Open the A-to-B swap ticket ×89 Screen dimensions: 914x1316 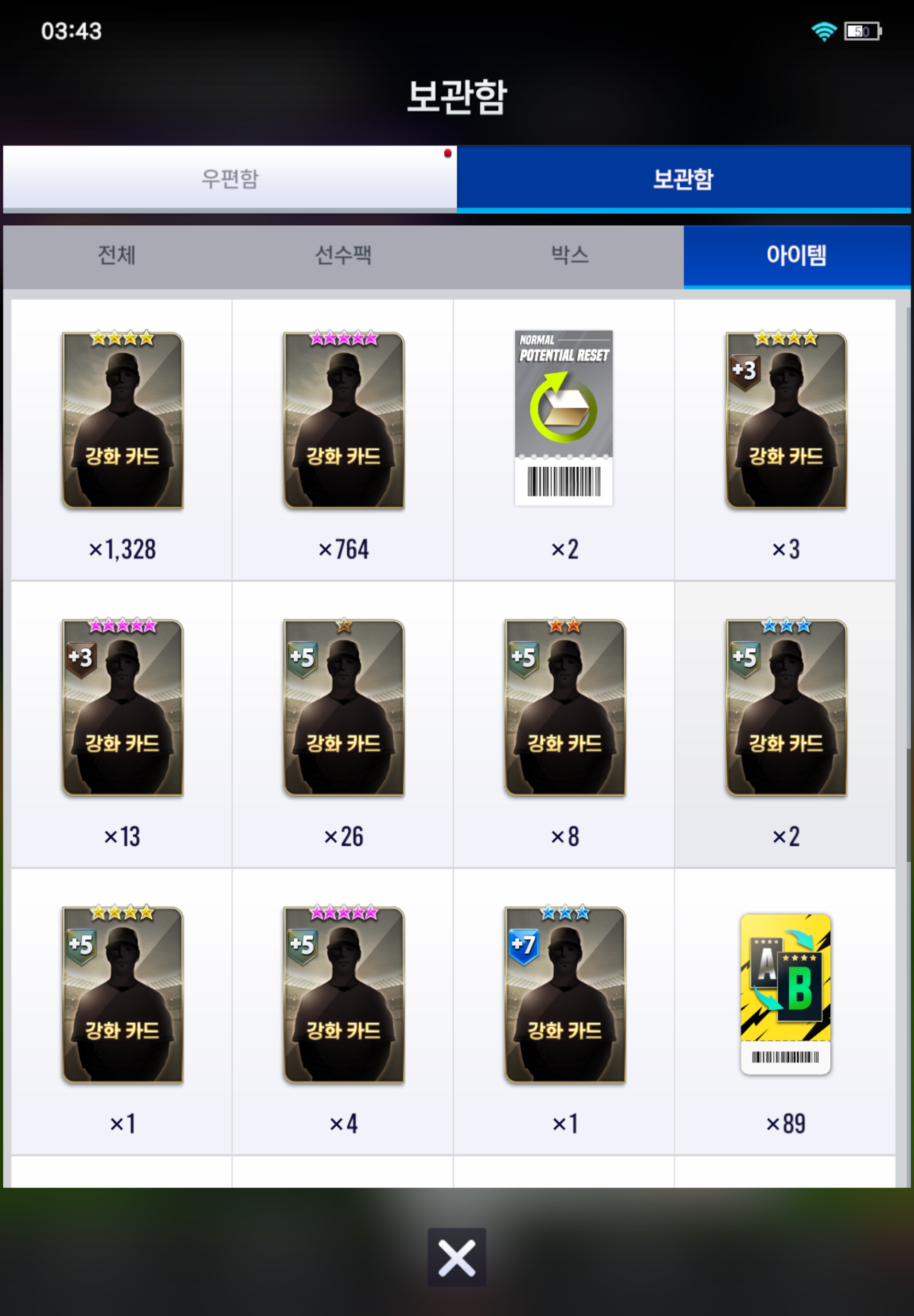786,994
